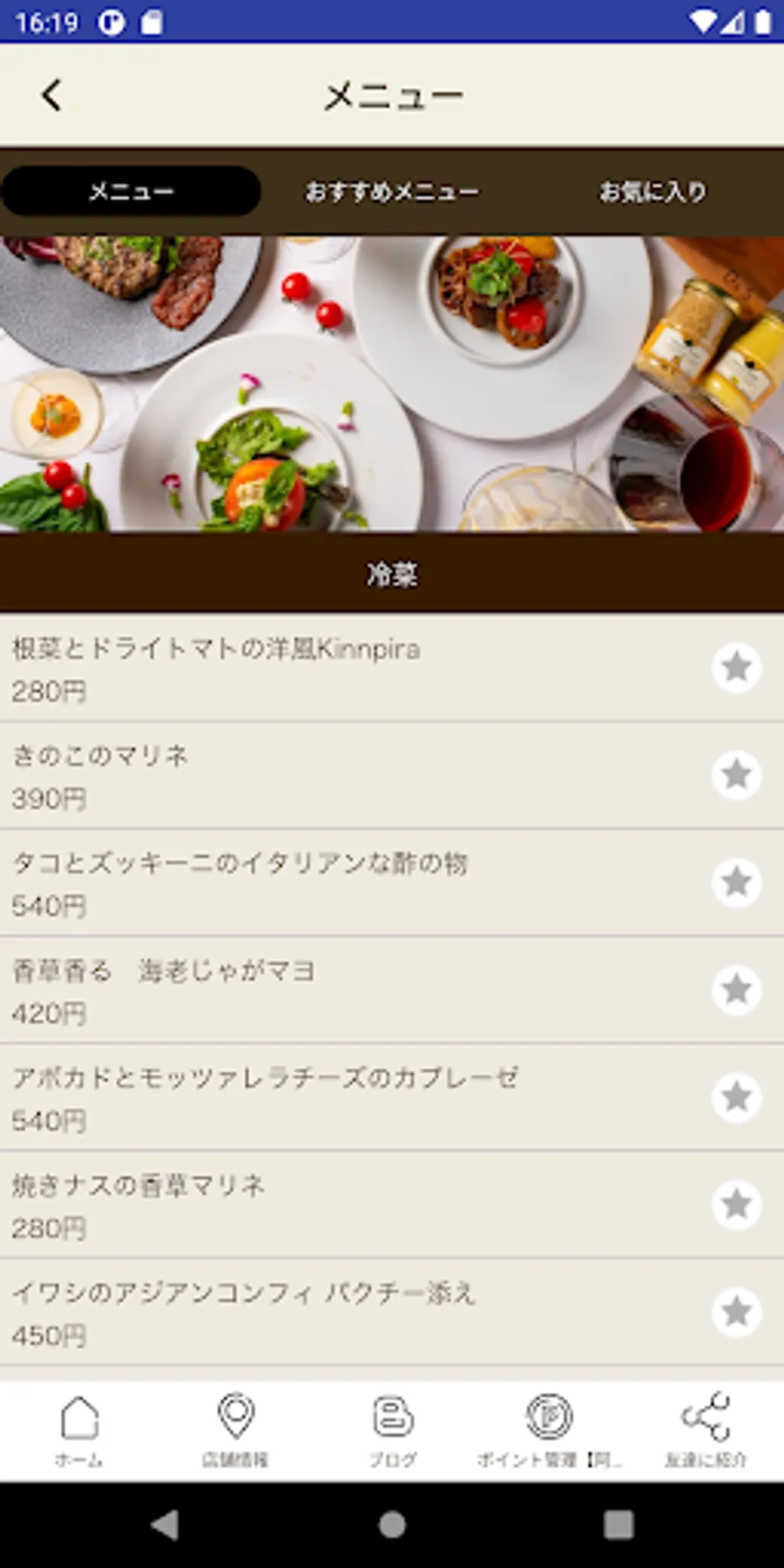784x1568 pixels.
Task: Open the system recent apps view
Action: point(618,1524)
